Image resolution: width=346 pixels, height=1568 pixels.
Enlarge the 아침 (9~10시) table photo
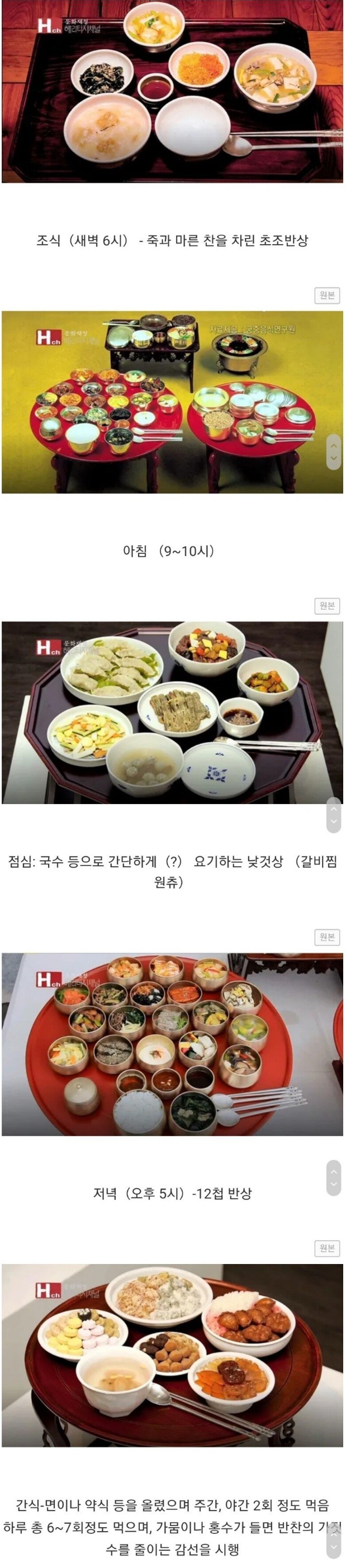point(172,402)
